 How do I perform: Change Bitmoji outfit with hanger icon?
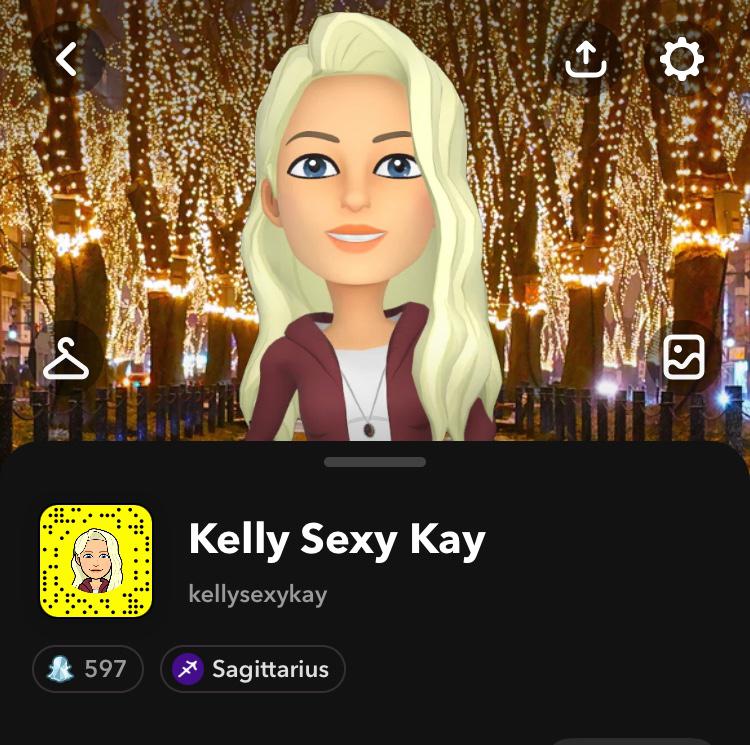click(67, 358)
